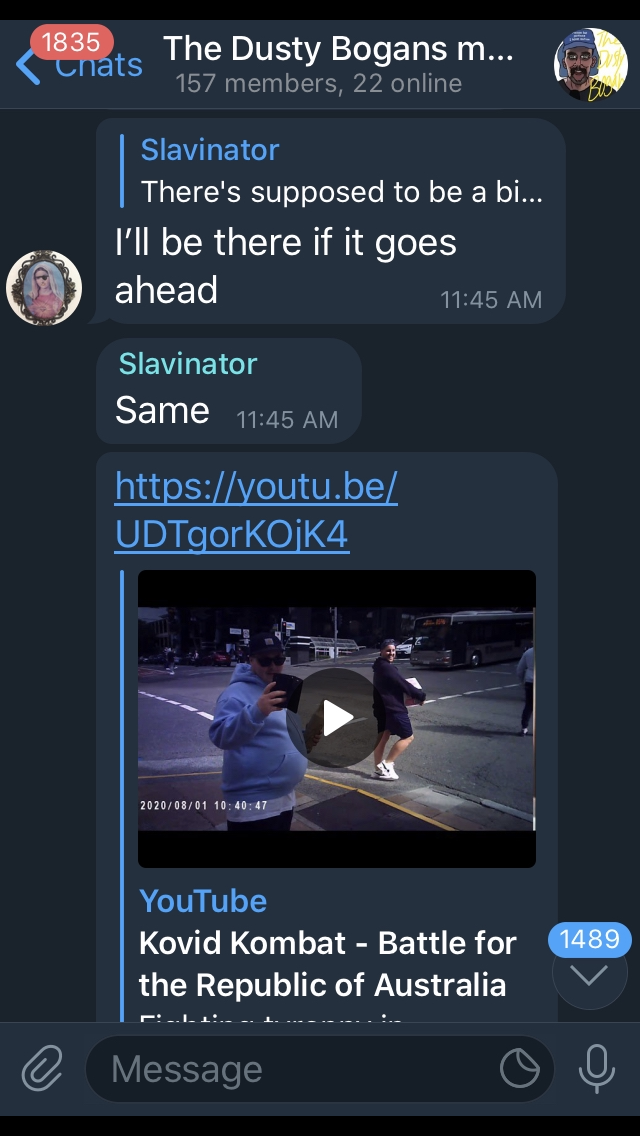This screenshot has height=1136, width=640.
Task: Jump to latest messages with down arrow
Action: (589, 973)
